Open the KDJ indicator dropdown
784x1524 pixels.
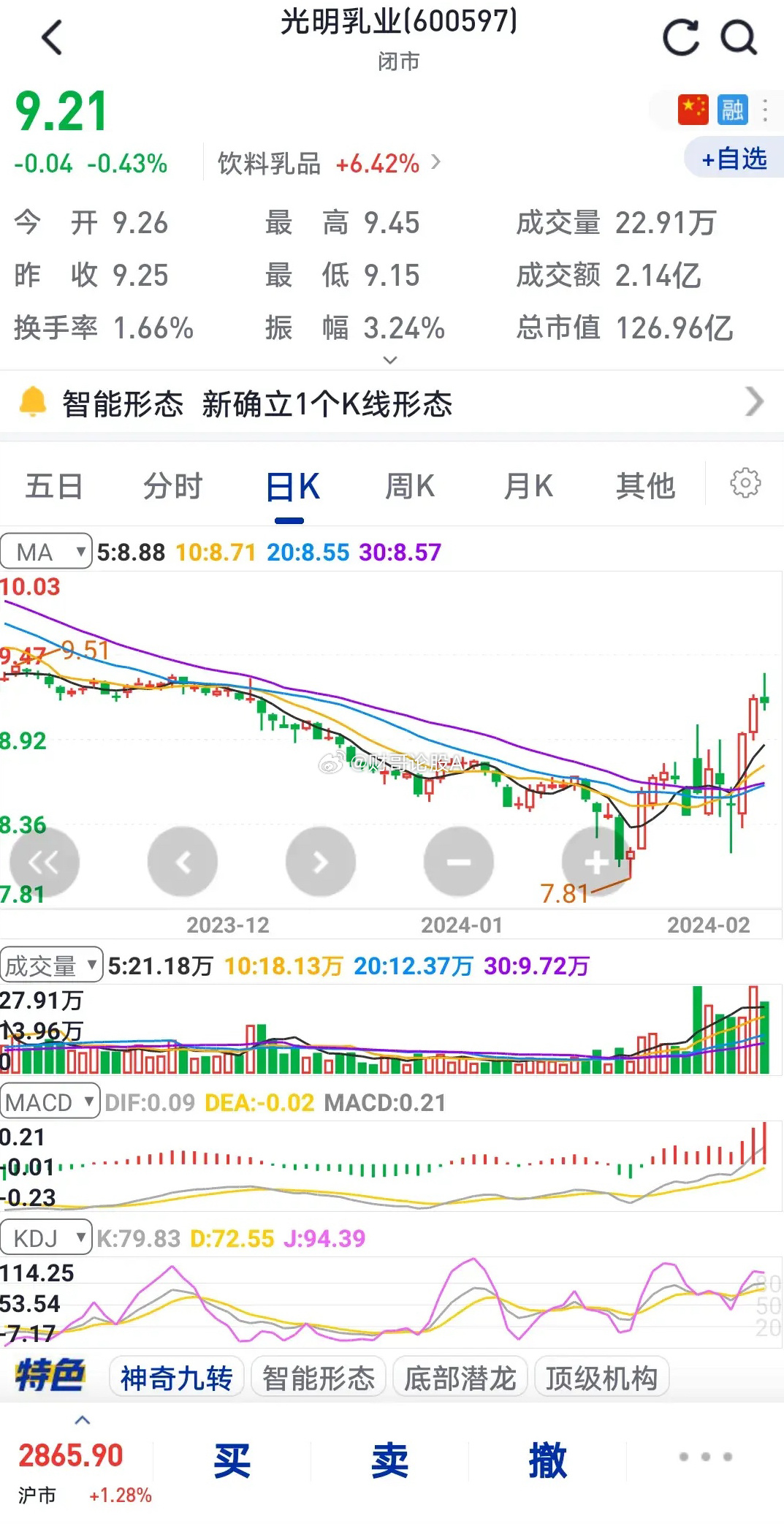[x=46, y=1237]
